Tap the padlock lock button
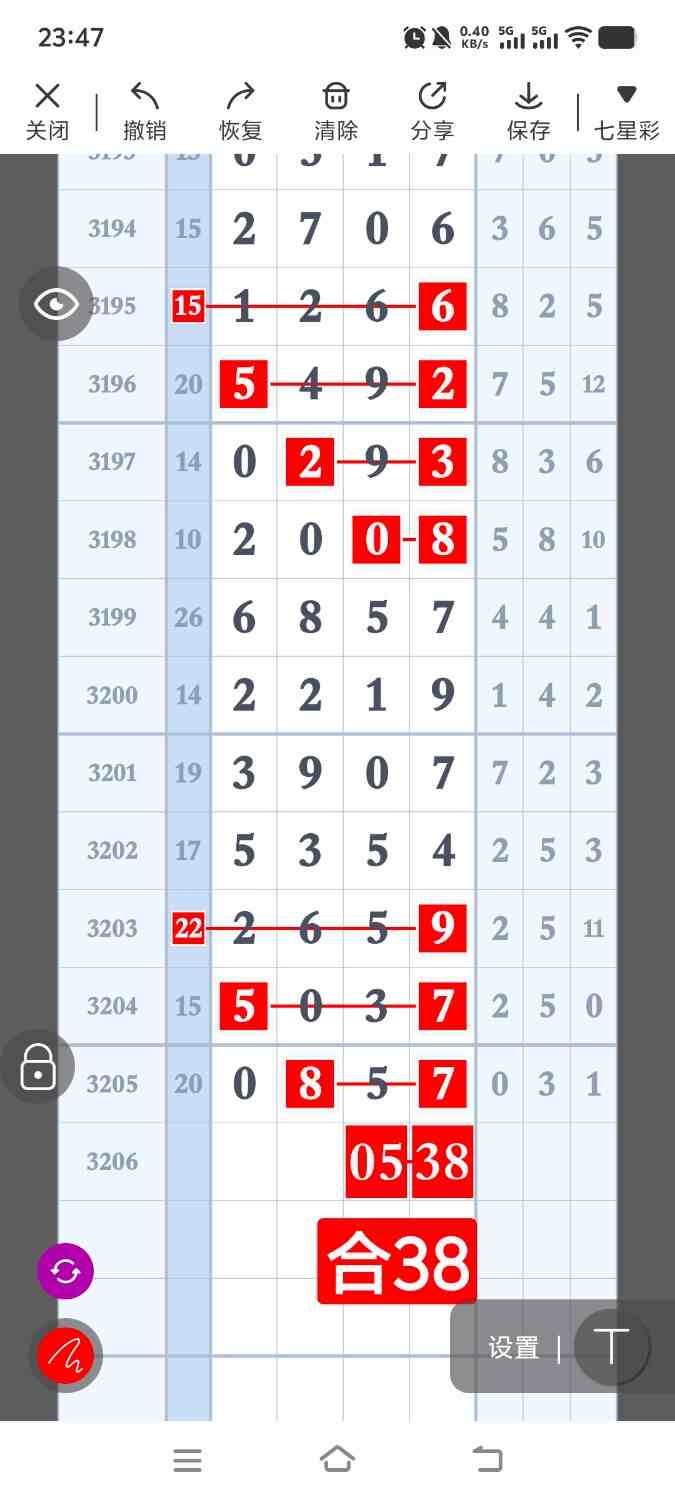Screen dimensions: 675x1500 click(38, 1067)
